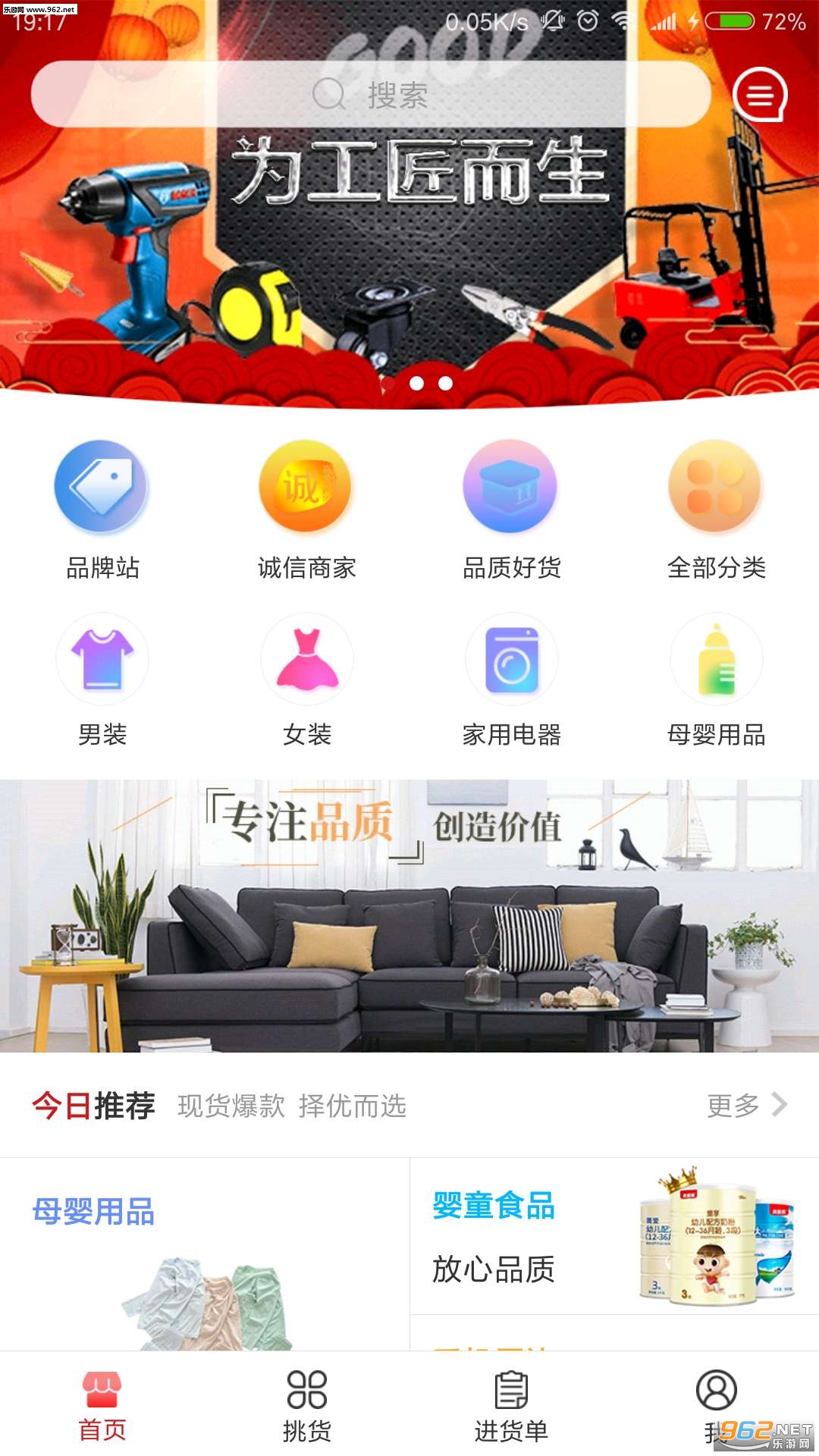
Task: Switch to the 挑货 tab
Action: (x=306, y=1405)
